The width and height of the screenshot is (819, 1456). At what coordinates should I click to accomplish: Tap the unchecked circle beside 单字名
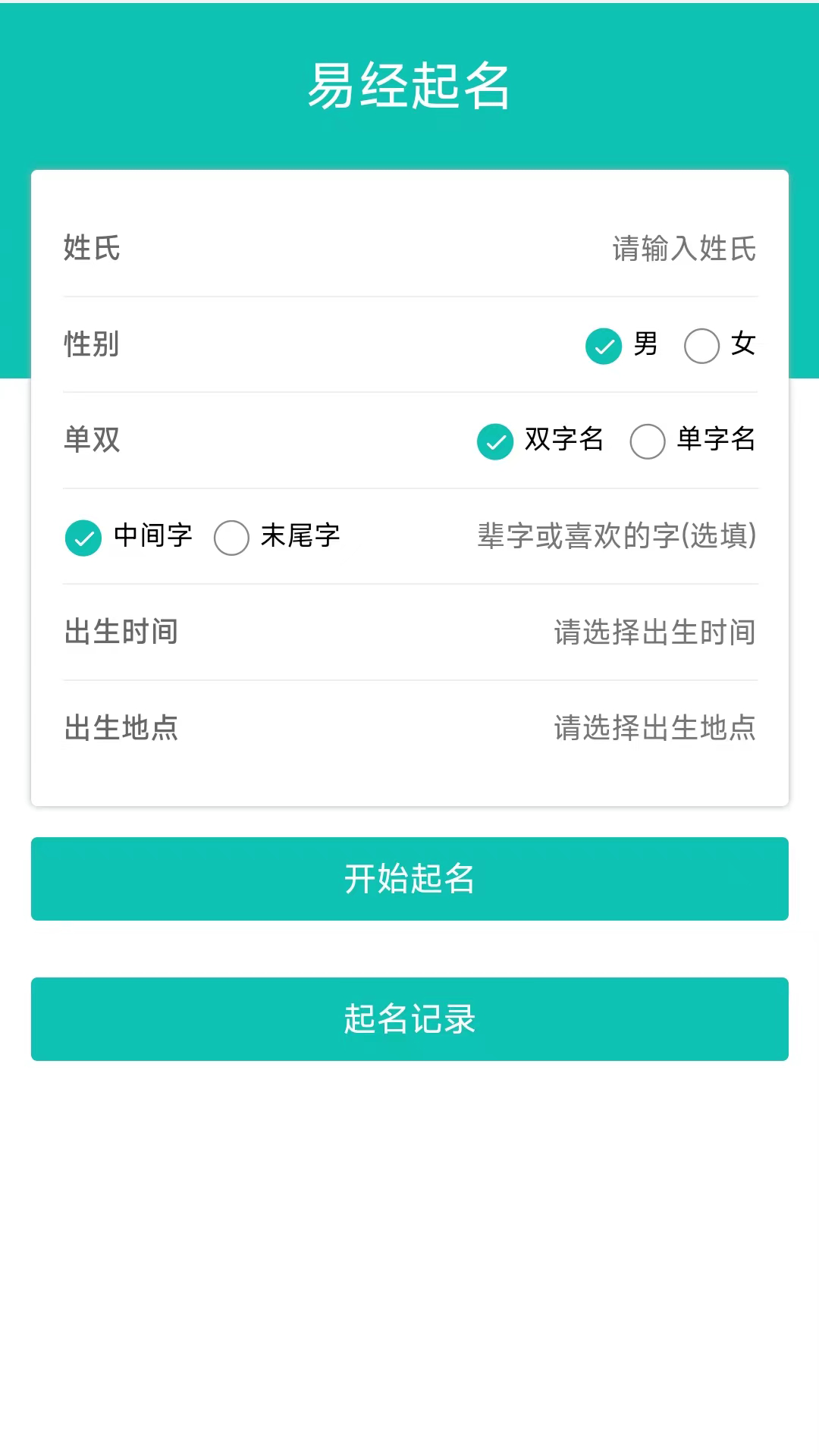(648, 442)
